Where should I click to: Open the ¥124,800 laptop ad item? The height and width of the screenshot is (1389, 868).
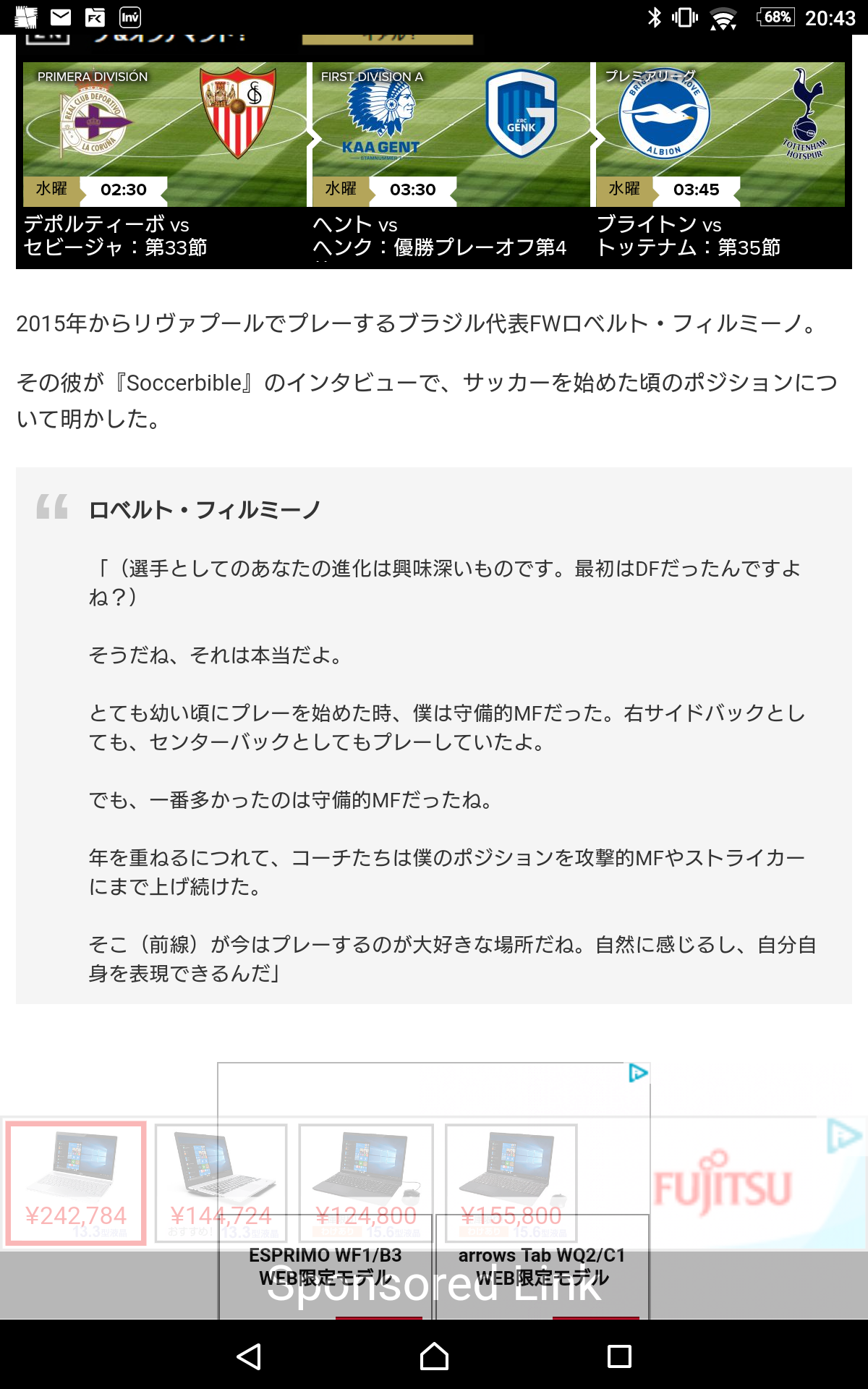(366, 1182)
